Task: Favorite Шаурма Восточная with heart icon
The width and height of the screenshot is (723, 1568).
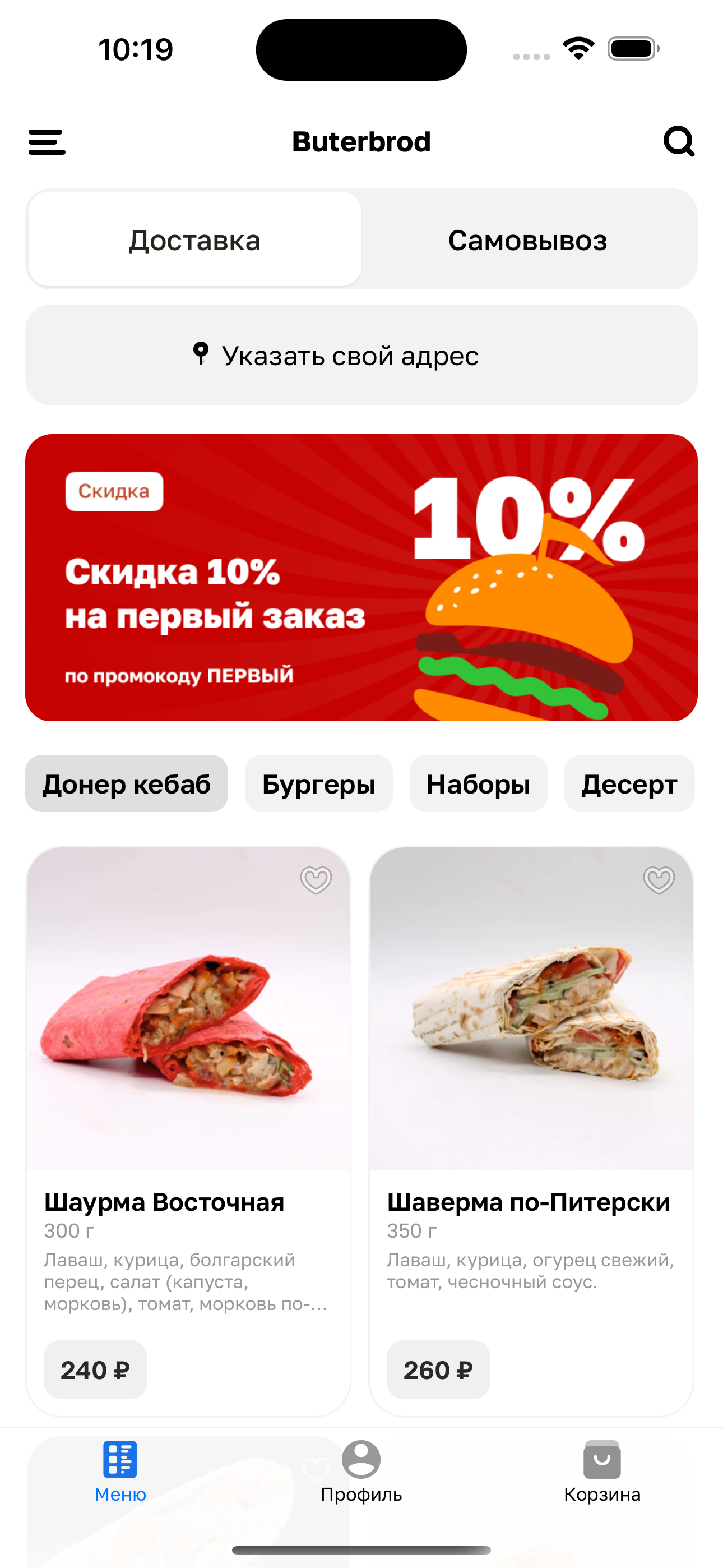Action: pyautogui.click(x=316, y=880)
